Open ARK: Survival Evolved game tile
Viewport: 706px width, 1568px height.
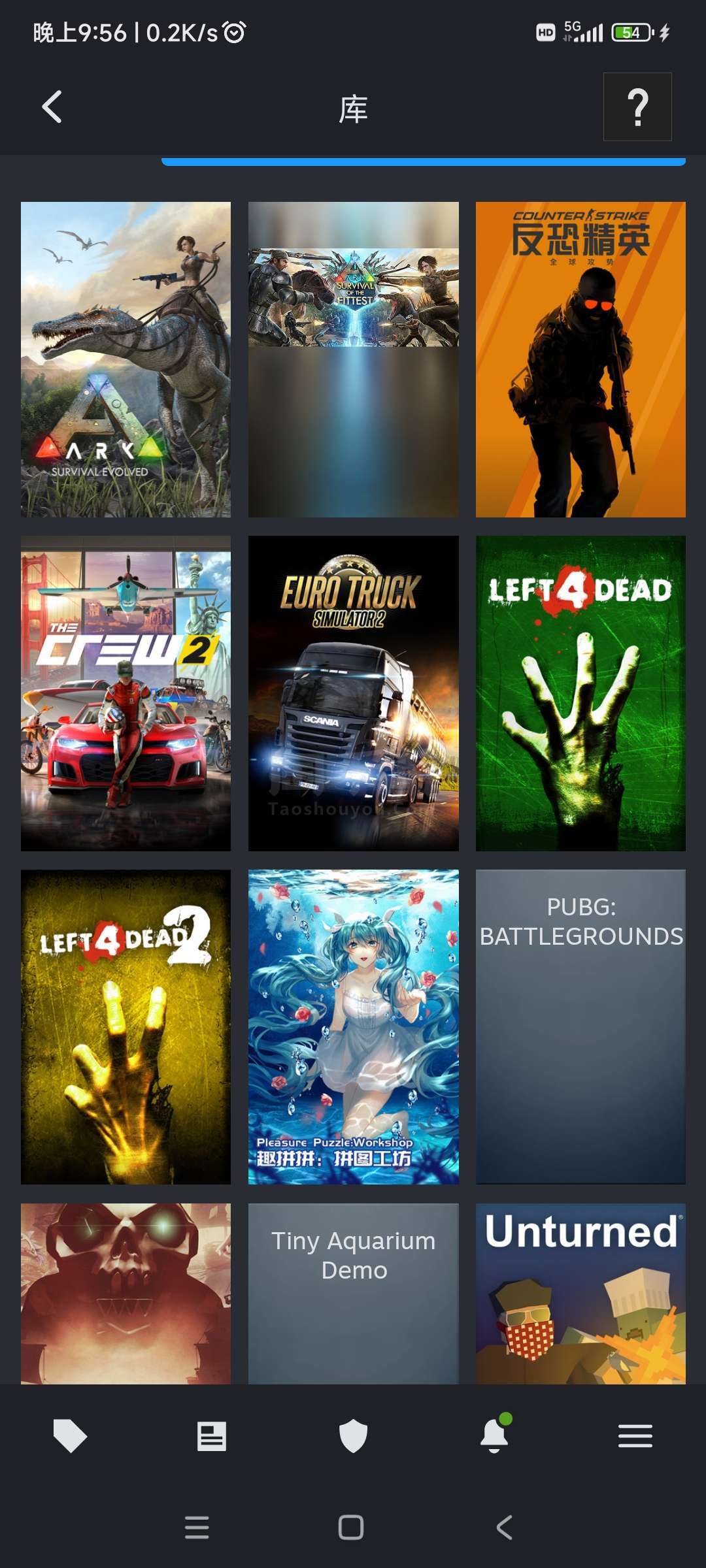[x=126, y=359]
